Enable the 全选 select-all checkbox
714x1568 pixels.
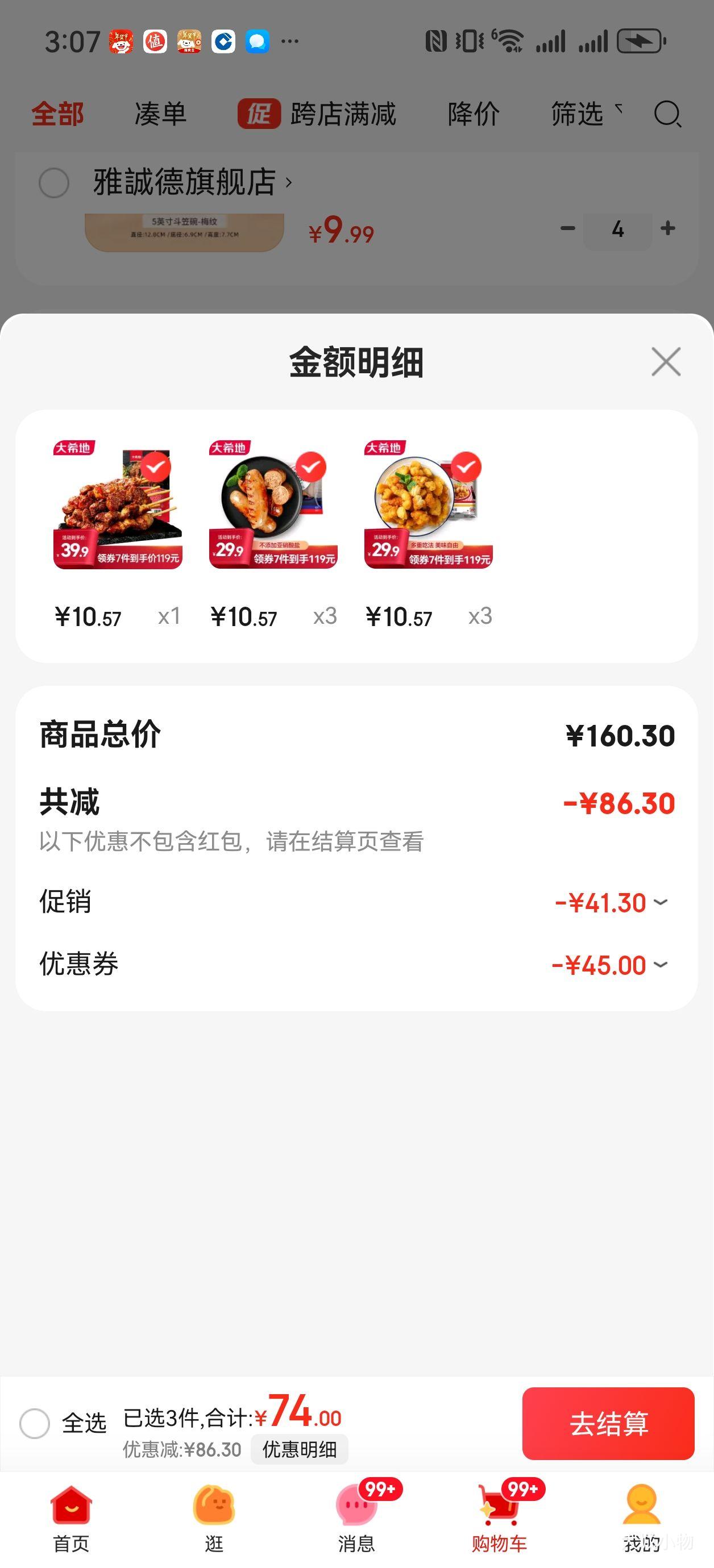click(35, 1424)
